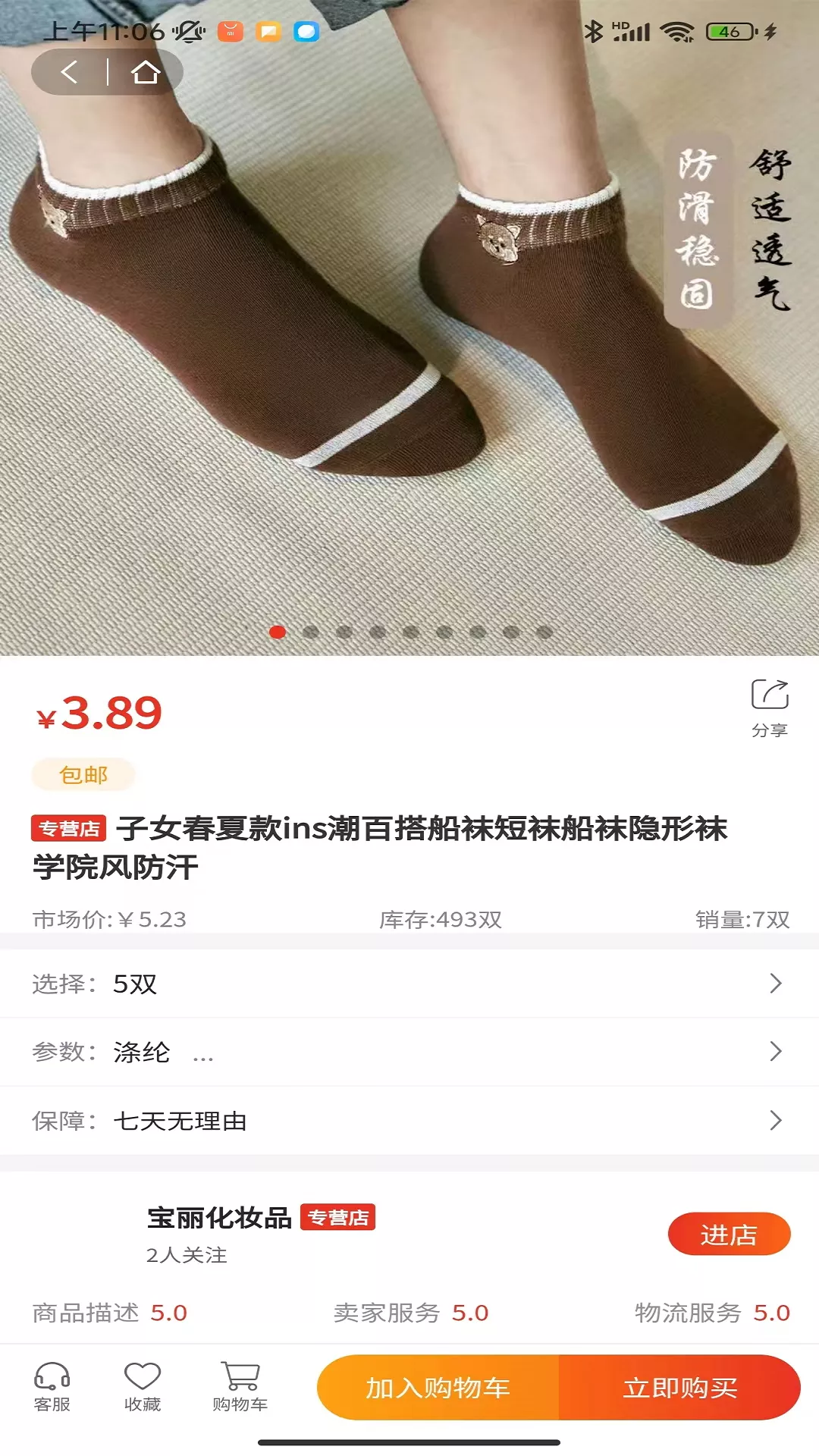Tap the 包邮 free-shipping tag
The width and height of the screenshot is (819, 1456).
pos(83,775)
